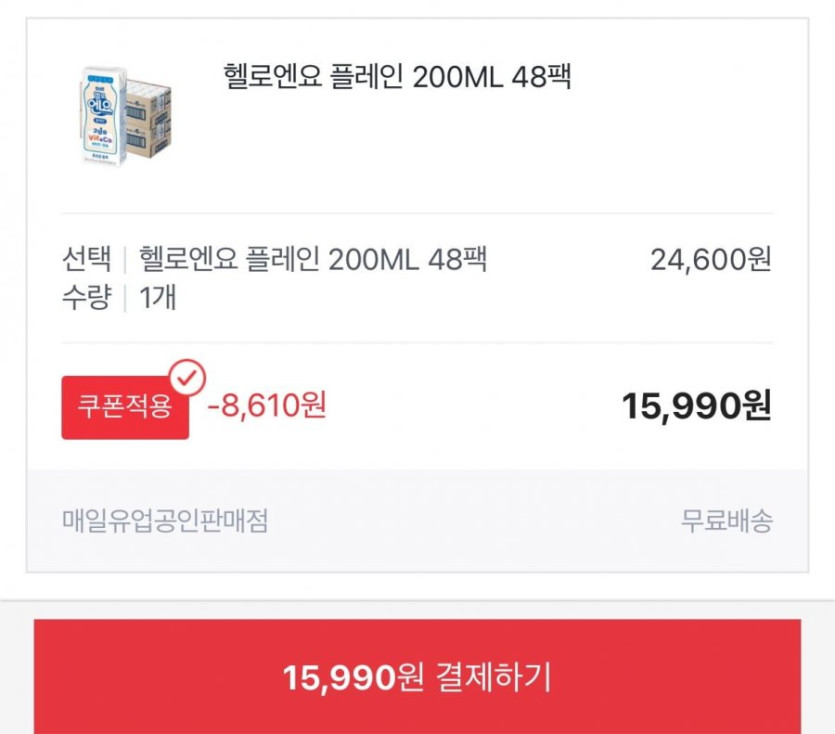
Task: Tap the 쿠폰적용 coupon button
Action: click(125, 408)
